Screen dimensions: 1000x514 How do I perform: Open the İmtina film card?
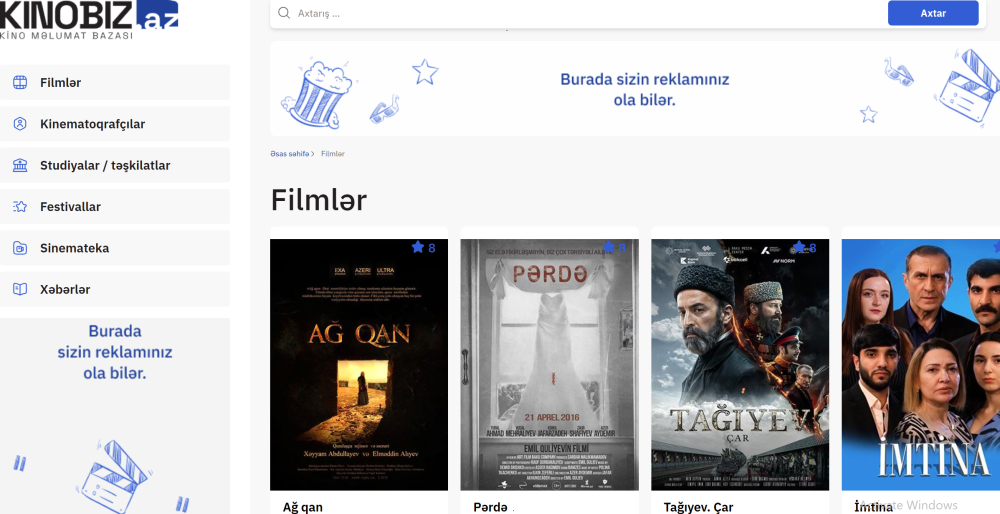pos(920,364)
